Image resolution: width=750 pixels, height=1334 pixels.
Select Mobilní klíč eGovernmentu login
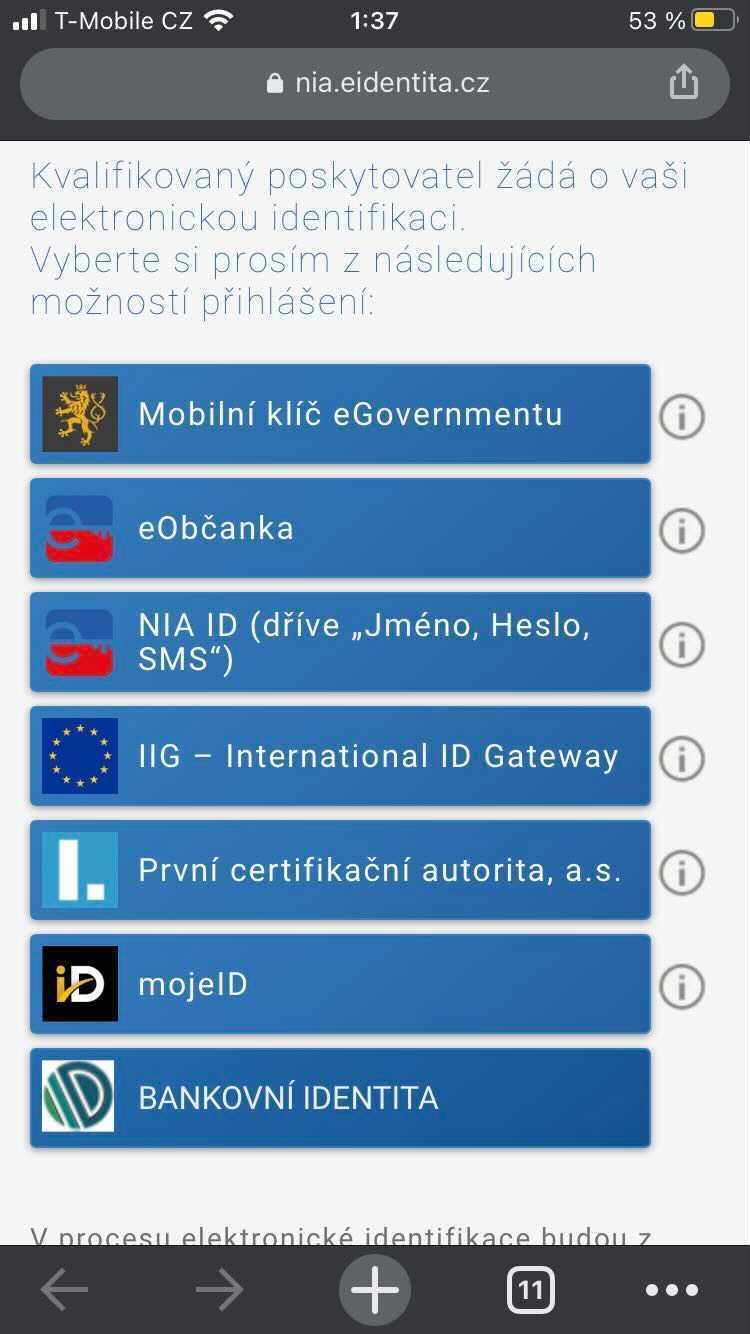coord(340,414)
